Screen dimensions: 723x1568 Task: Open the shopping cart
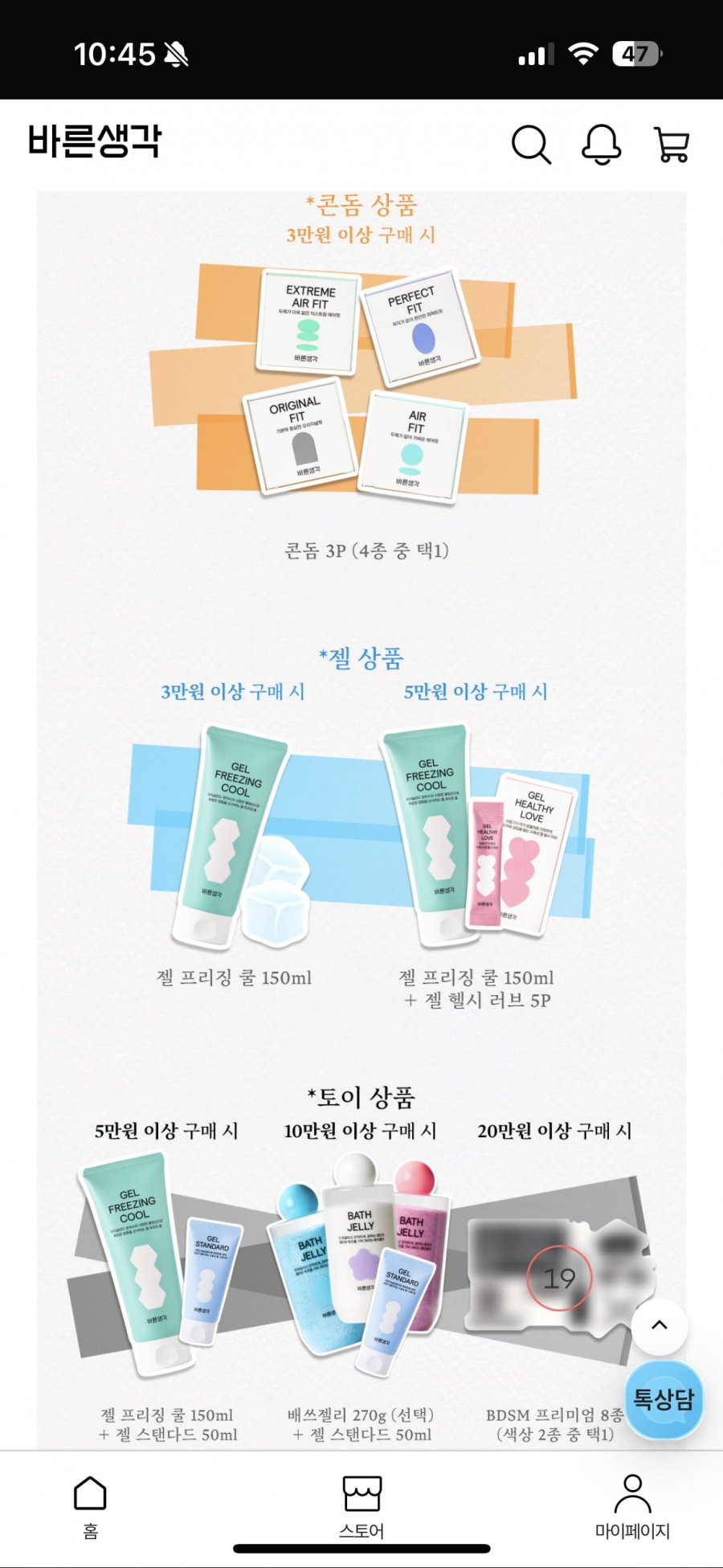point(672,145)
